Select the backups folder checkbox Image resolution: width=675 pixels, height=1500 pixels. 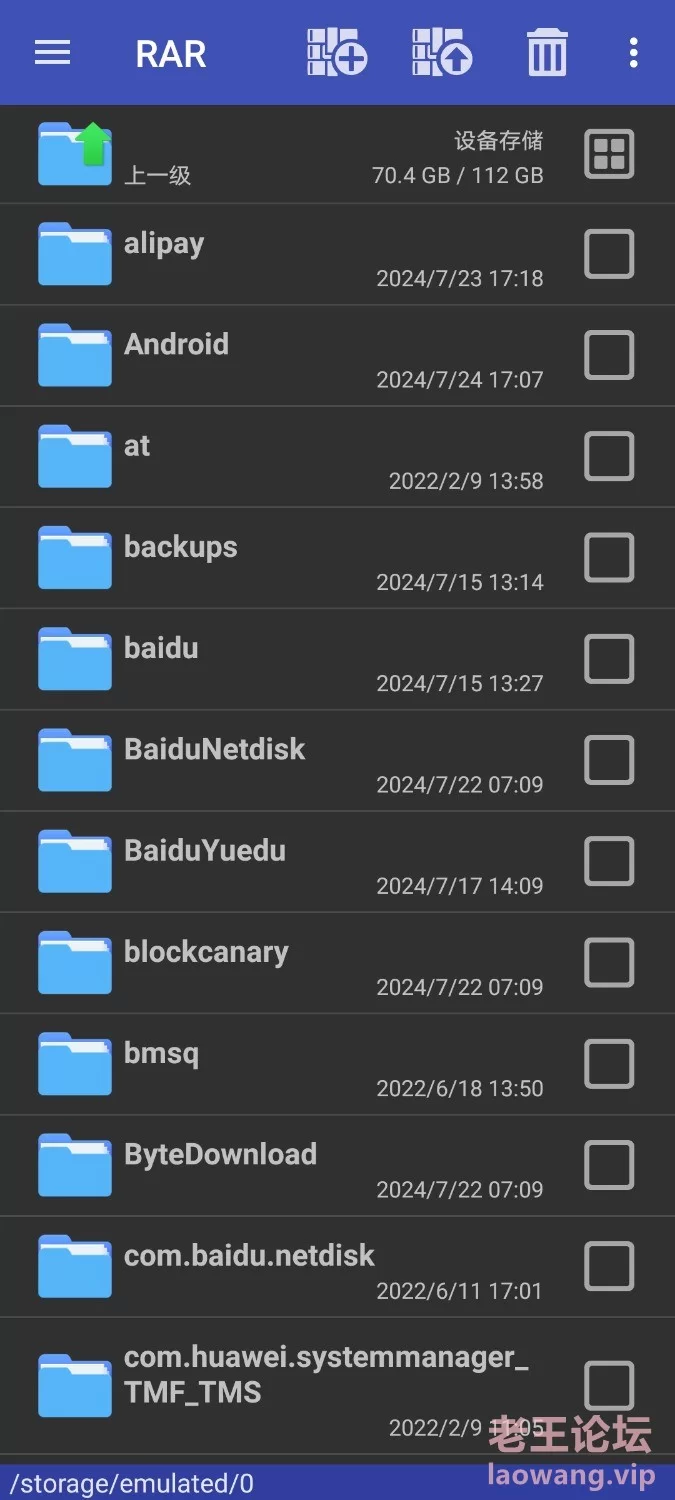609,557
